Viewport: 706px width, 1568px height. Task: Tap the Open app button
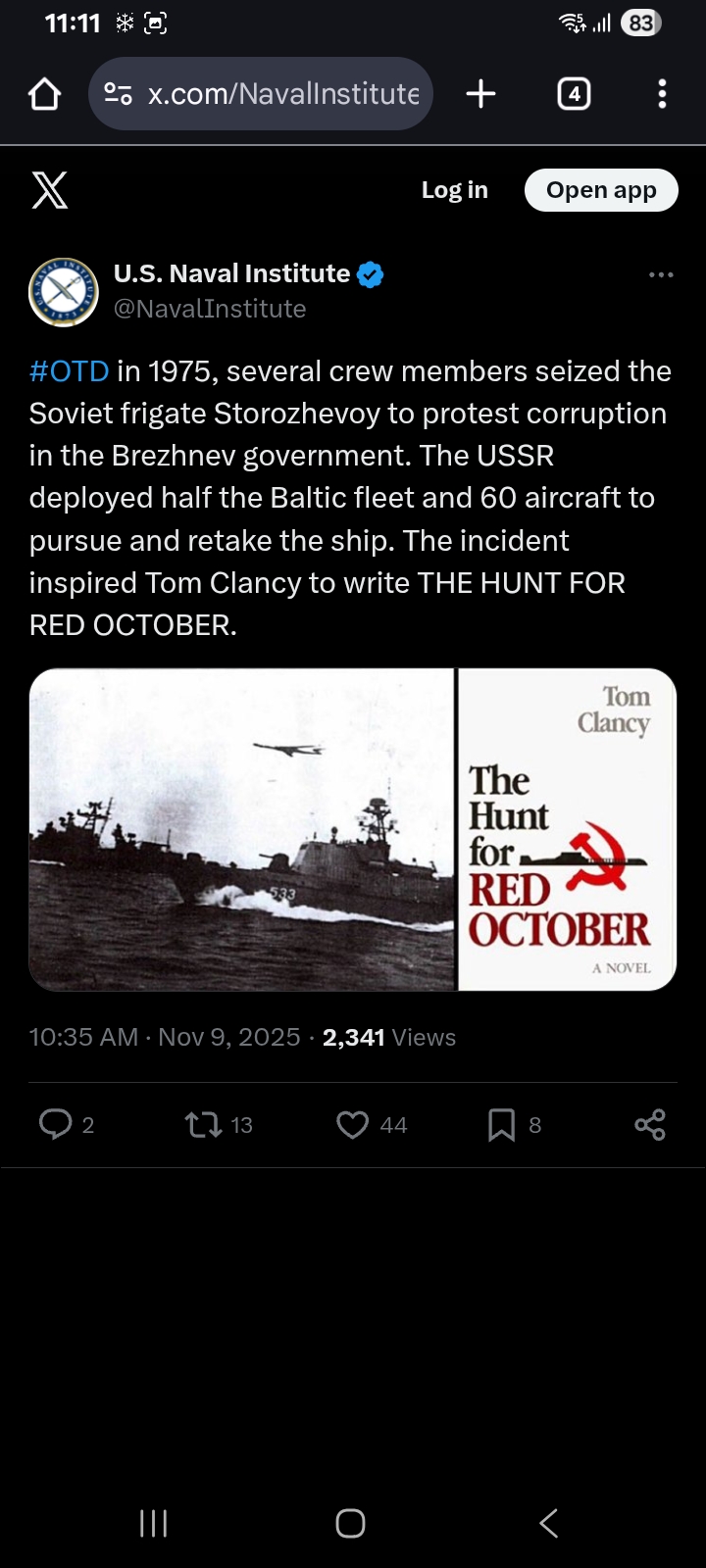click(x=600, y=190)
